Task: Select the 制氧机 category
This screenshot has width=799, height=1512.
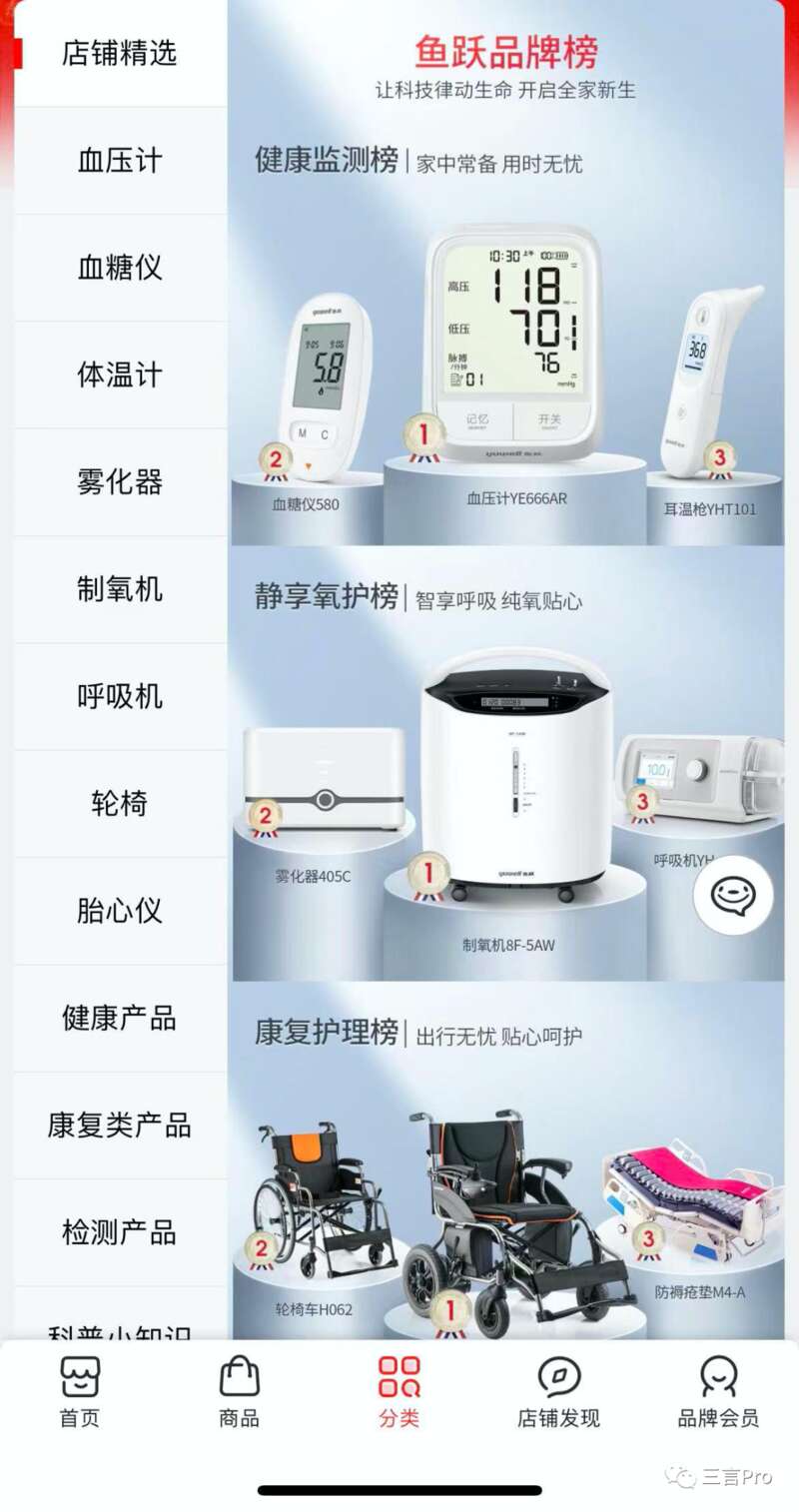Action: pyautogui.click(x=120, y=589)
